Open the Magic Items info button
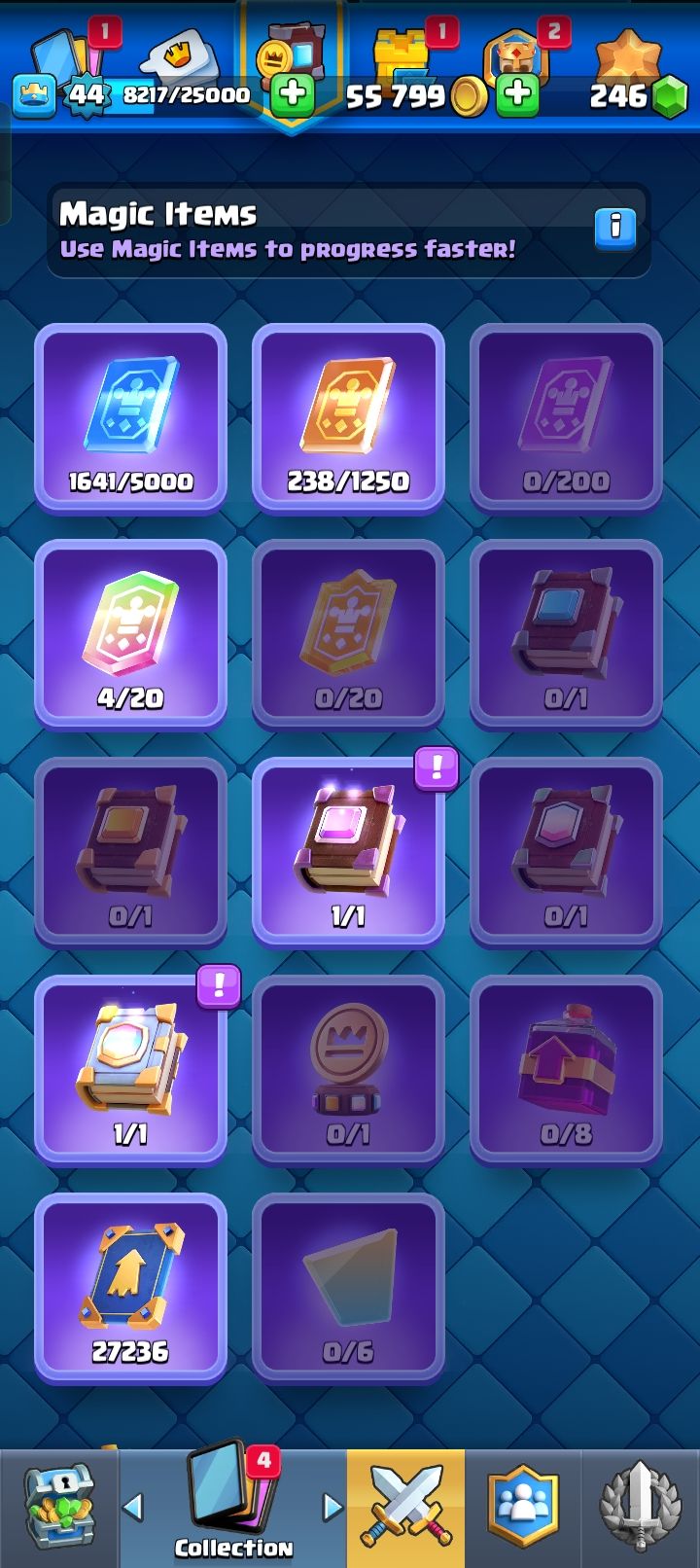The width and height of the screenshot is (700, 1568). [614, 228]
